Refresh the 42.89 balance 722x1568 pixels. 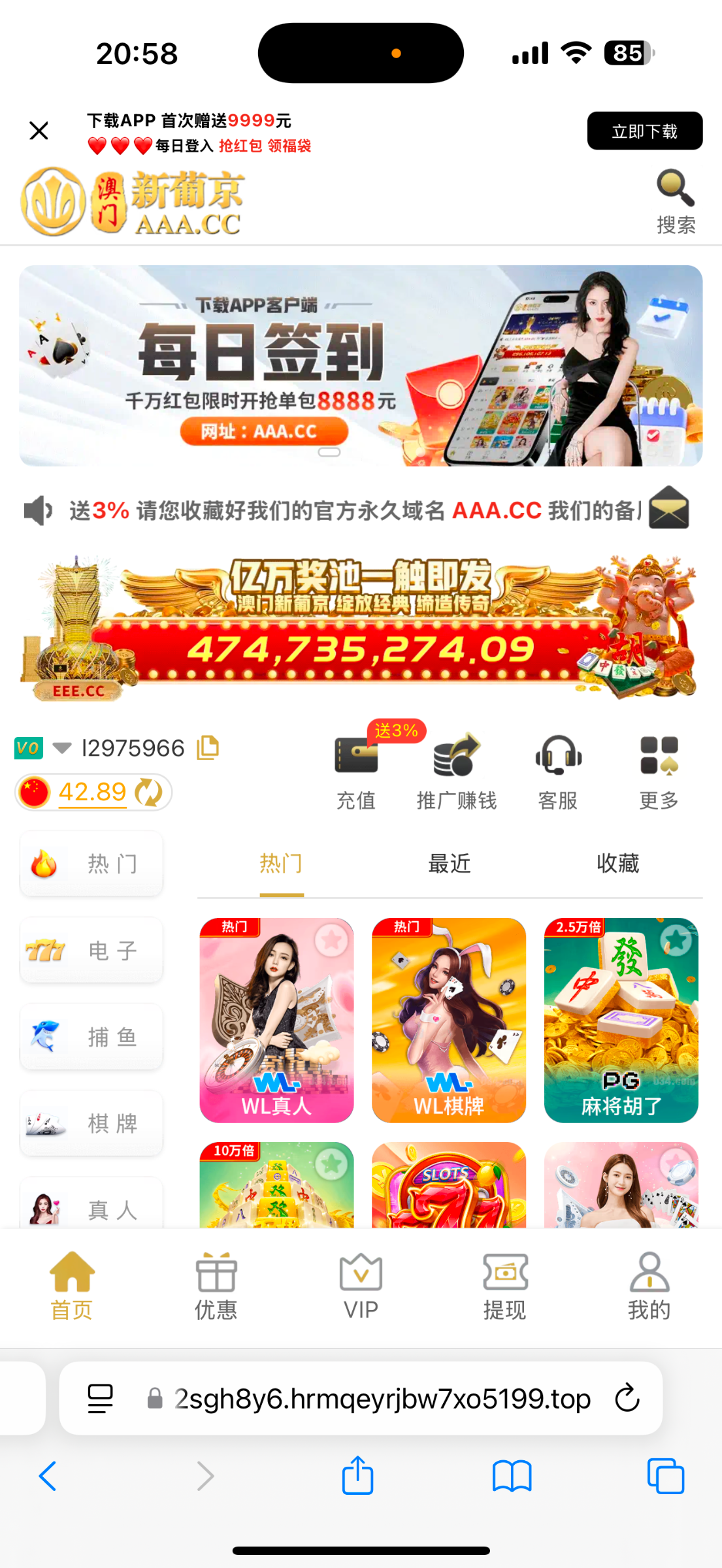click(149, 792)
